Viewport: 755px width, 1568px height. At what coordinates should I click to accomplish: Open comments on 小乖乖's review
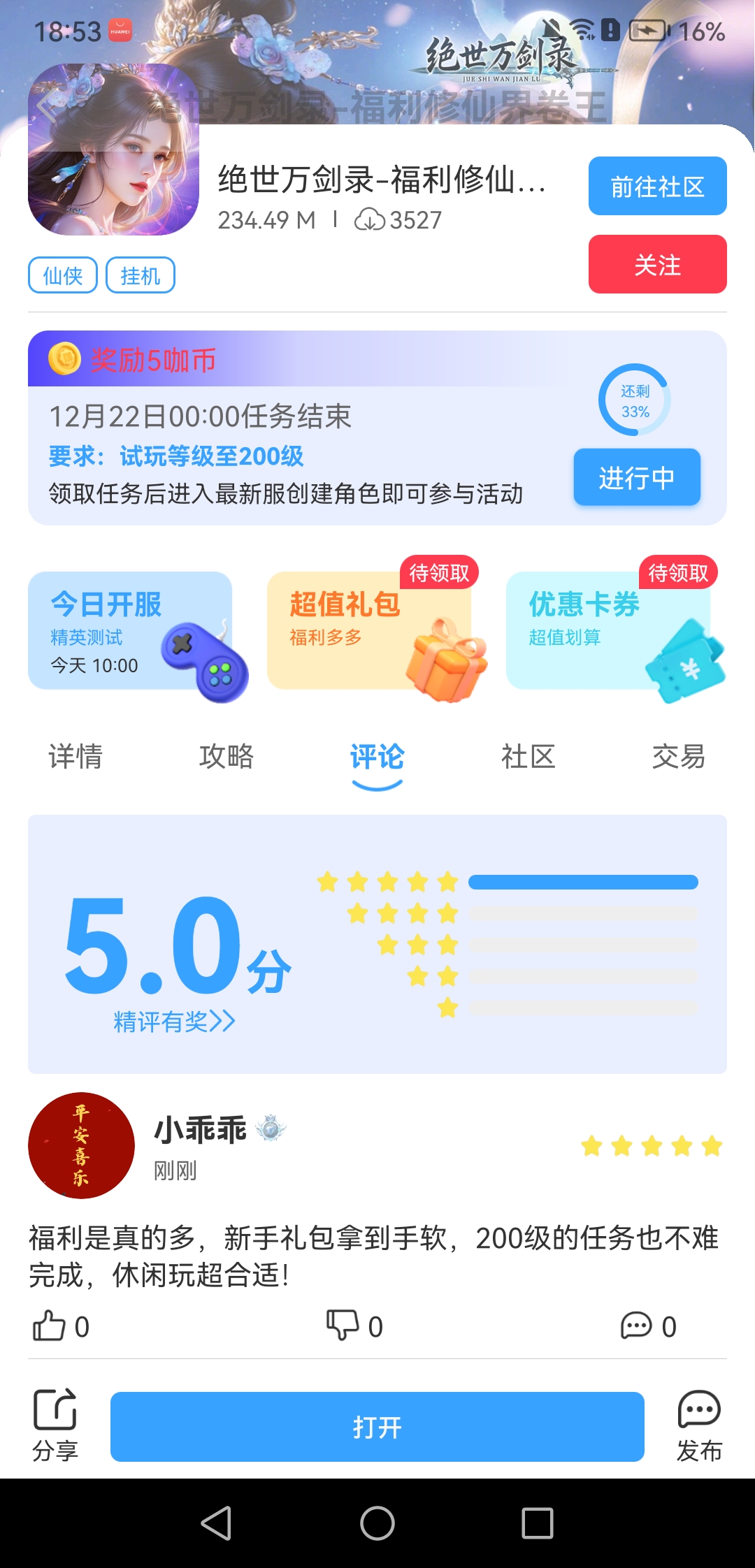648,1326
